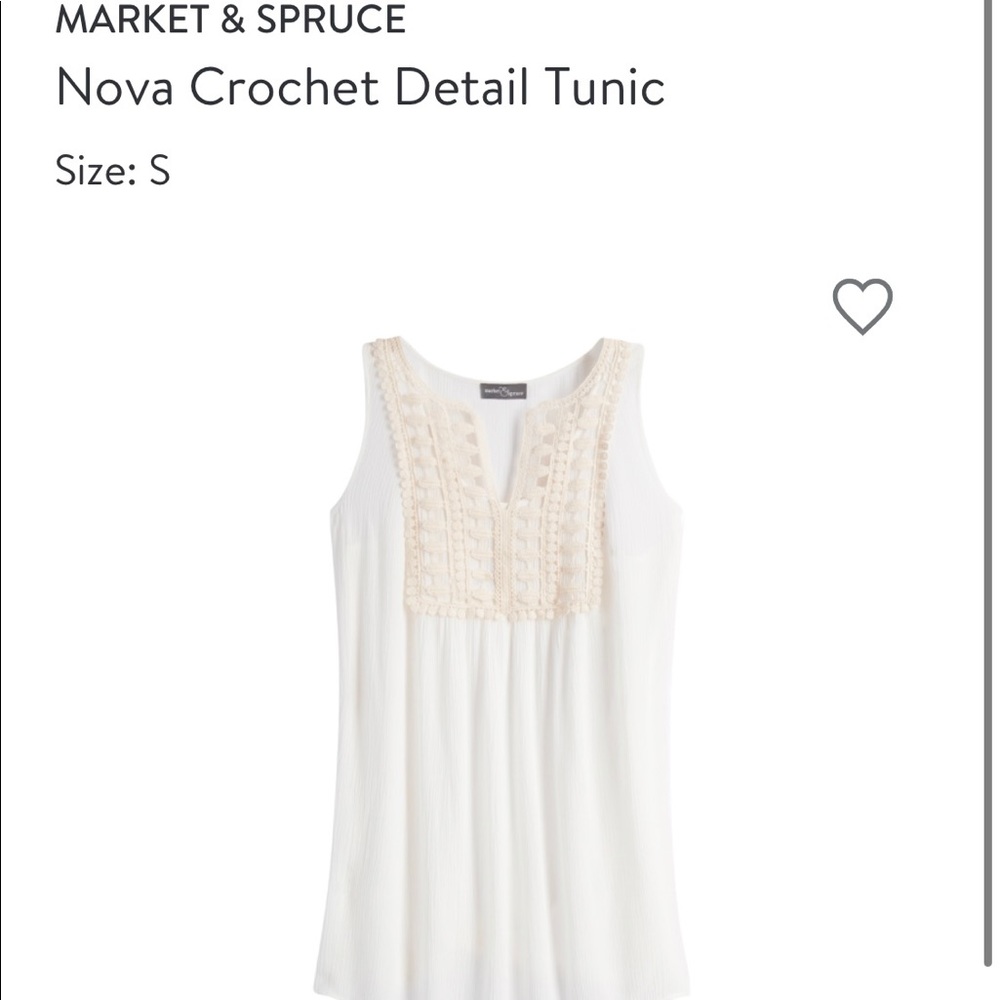
Task: Favorite the Nova Crochet Detail Tunic with heart
Action: point(863,306)
